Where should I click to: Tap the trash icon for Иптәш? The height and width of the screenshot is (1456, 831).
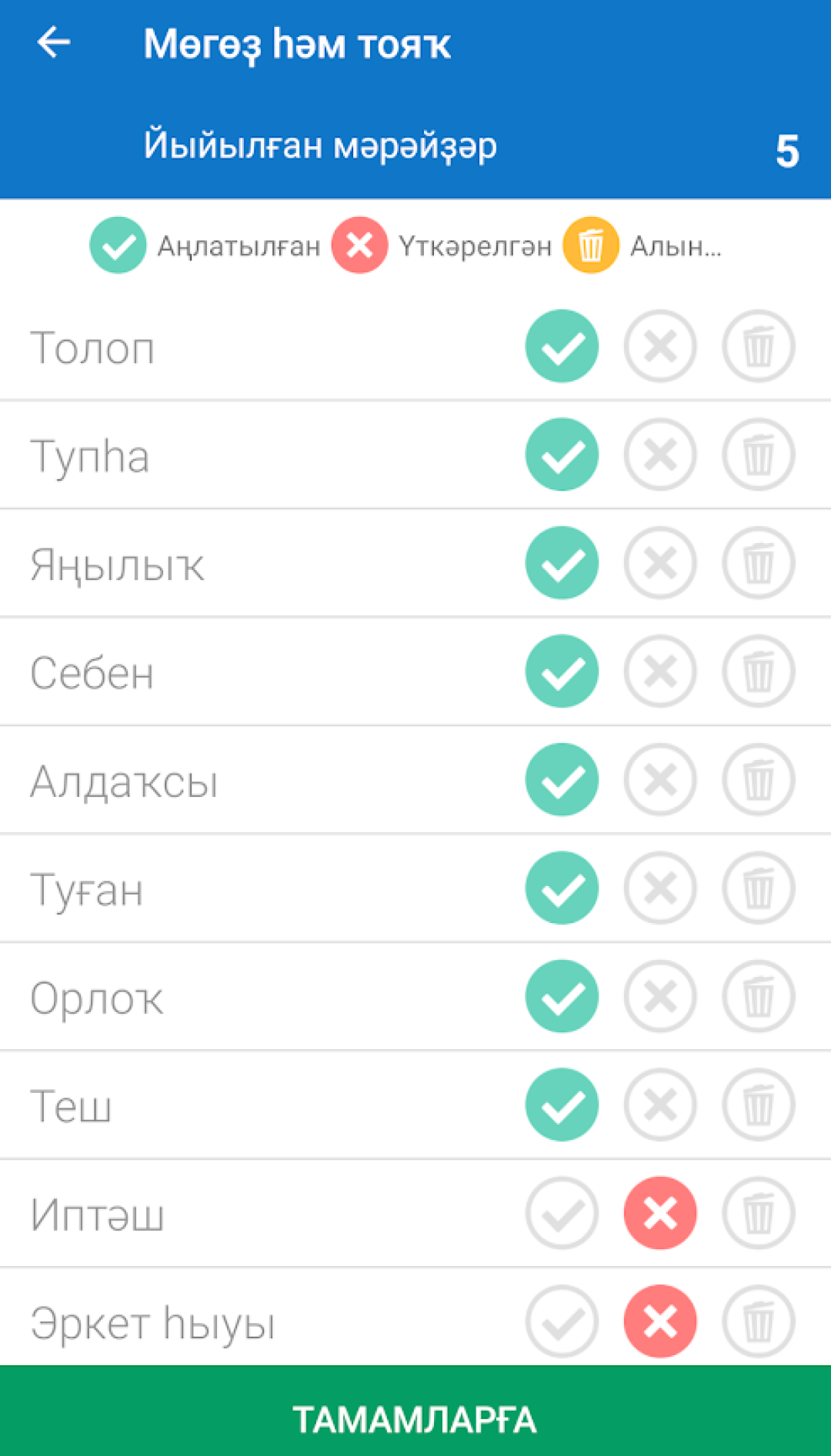coord(758,1214)
